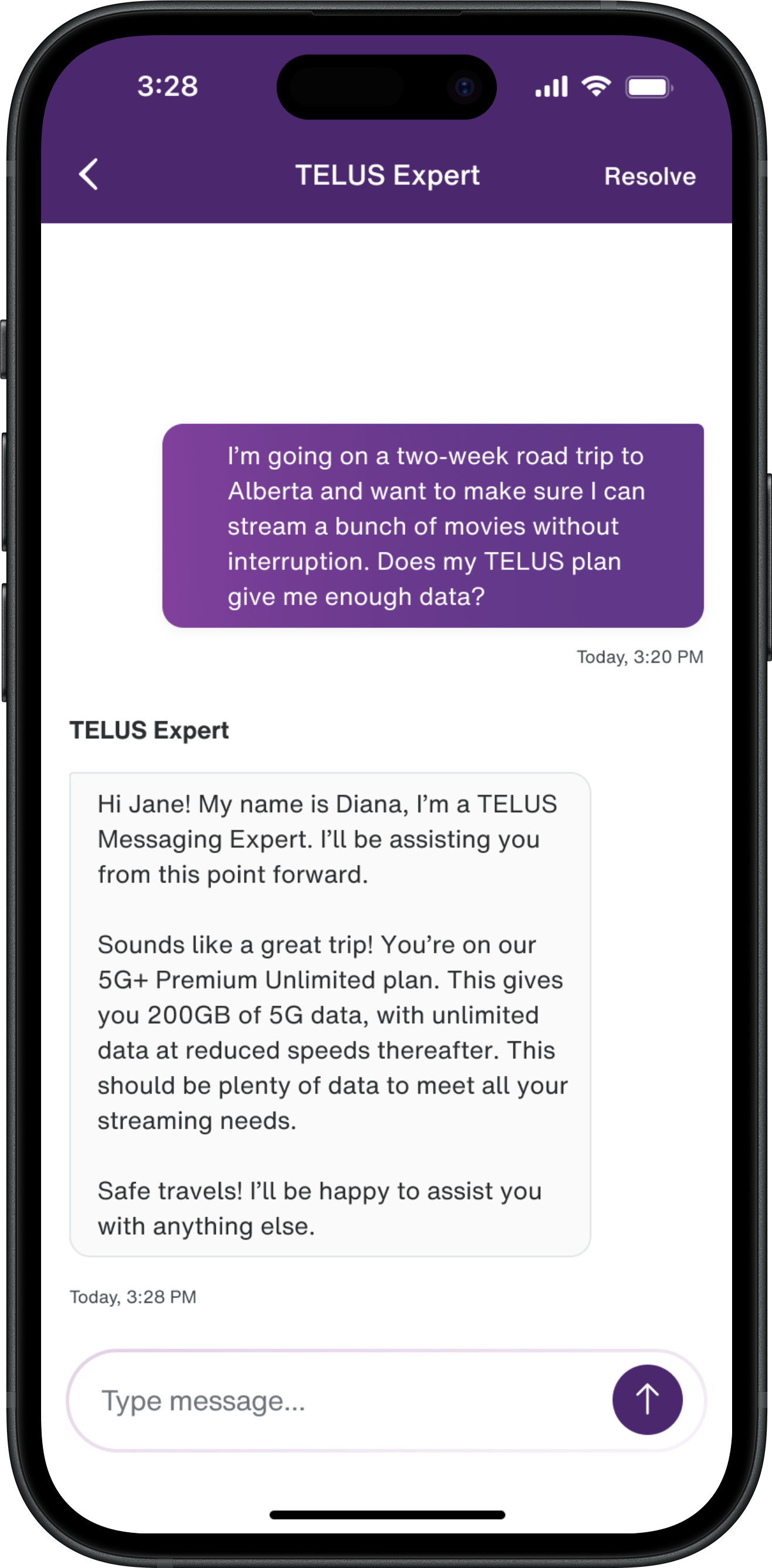
Task: Tap Resolve to close the conversation
Action: [x=649, y=177]
